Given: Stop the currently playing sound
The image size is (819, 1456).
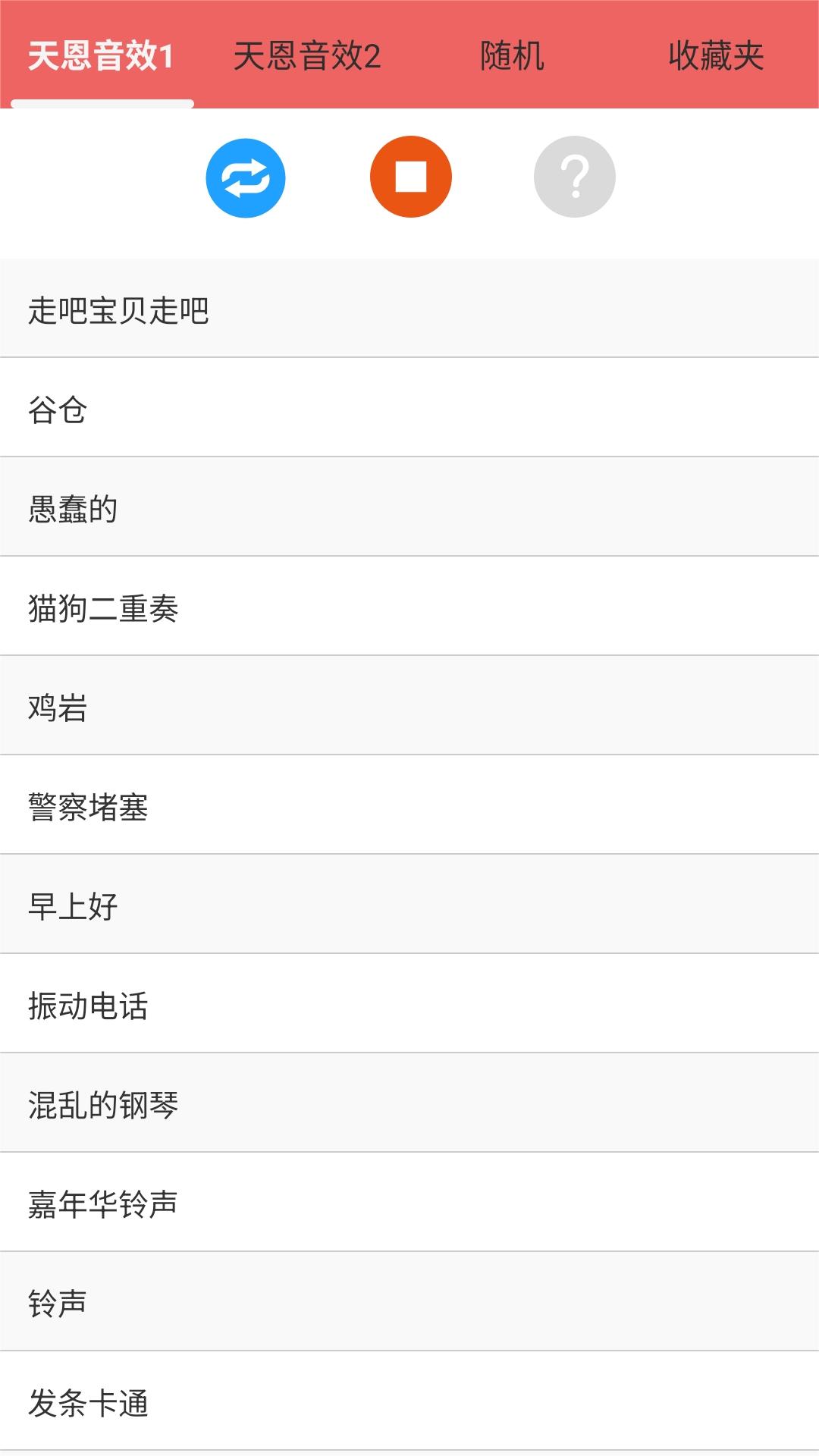Looking at the screenshot, I should point(410,177).
